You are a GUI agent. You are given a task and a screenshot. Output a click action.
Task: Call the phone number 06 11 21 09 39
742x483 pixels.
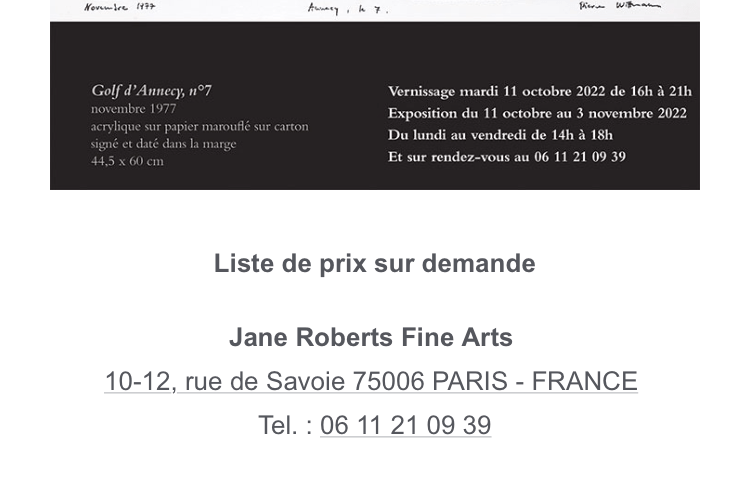[x=405, y=425]
